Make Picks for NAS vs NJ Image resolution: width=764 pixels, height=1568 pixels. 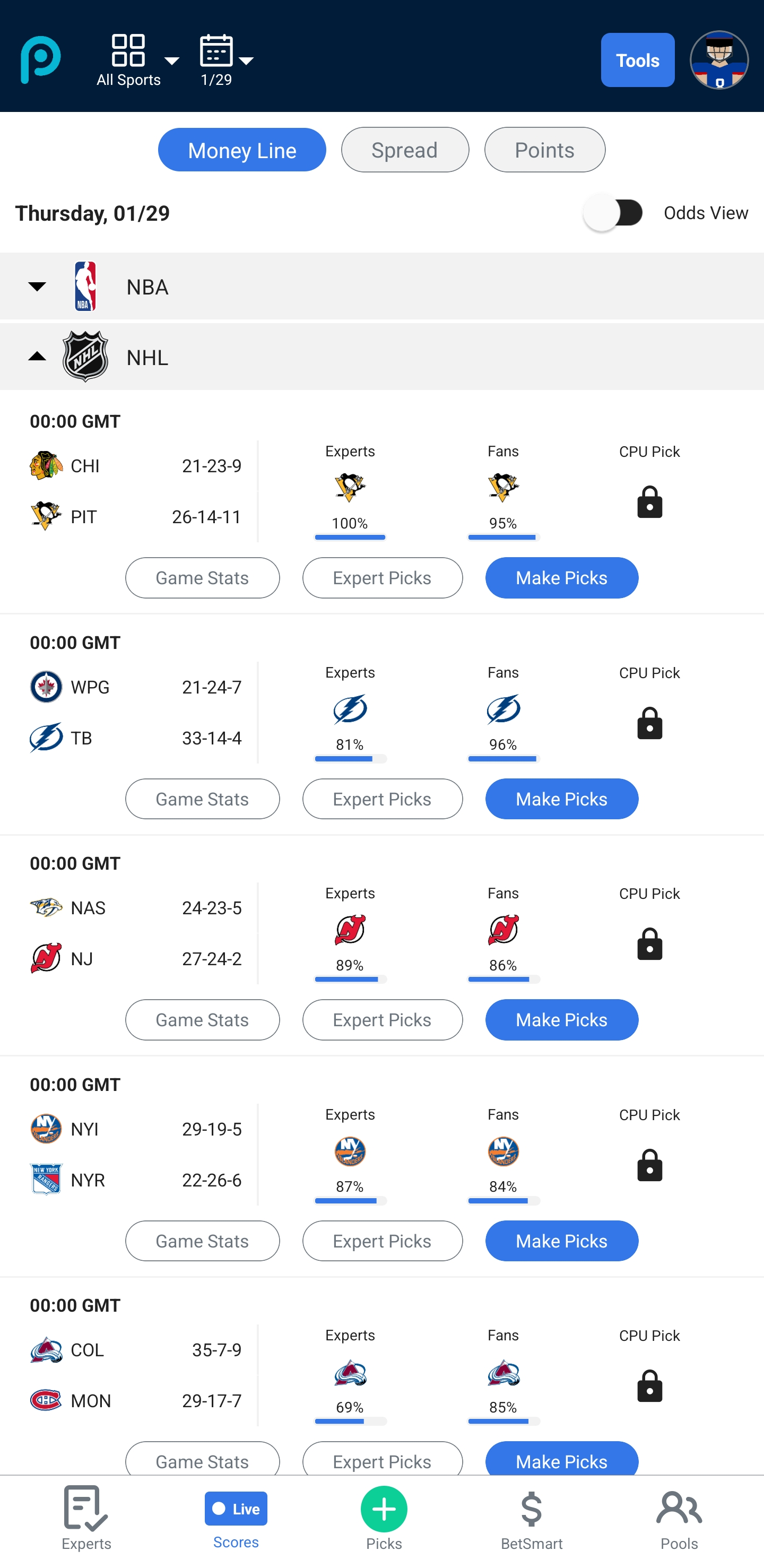pos(561,1019)
